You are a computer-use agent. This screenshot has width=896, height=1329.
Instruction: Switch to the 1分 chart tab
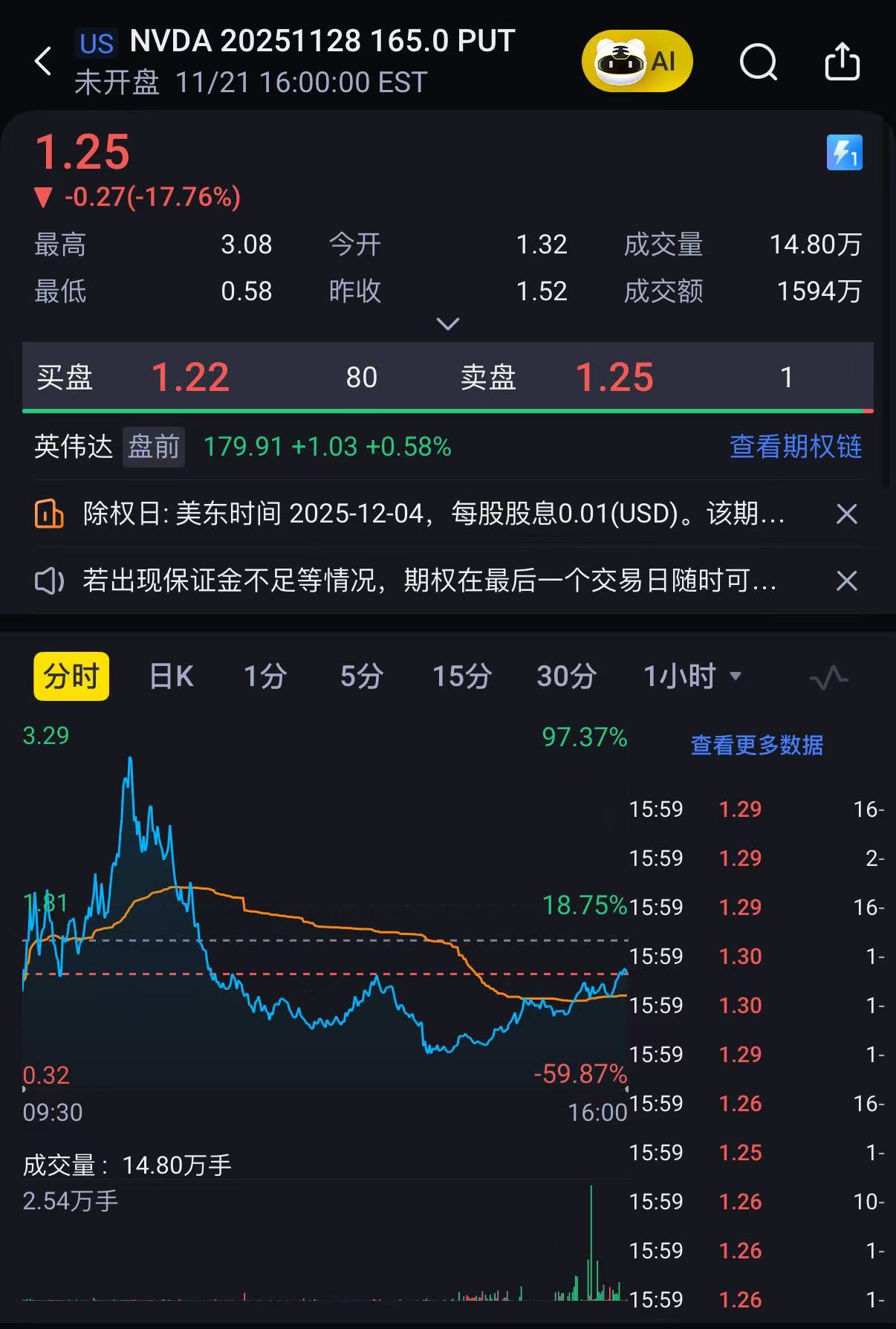pos(265,676)
